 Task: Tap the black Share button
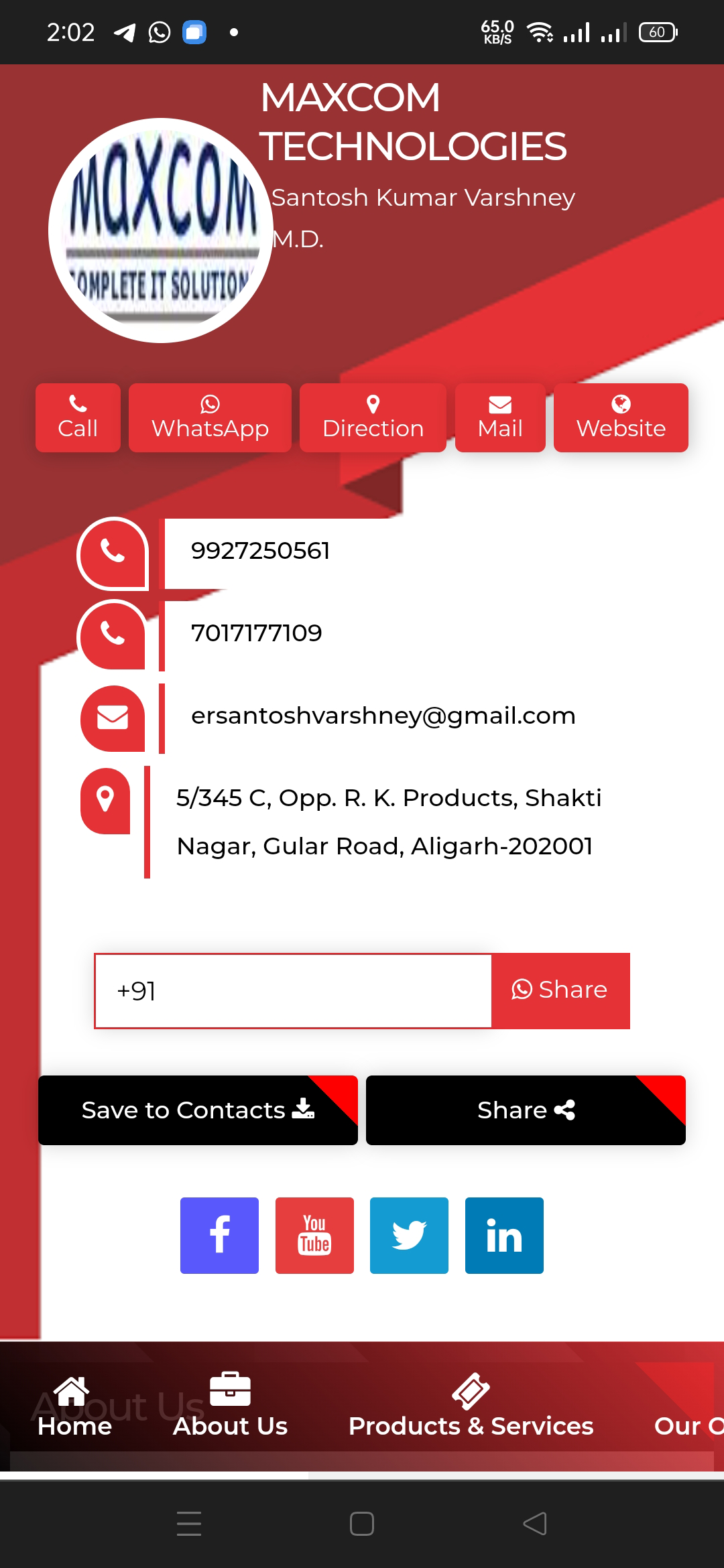526,1110
